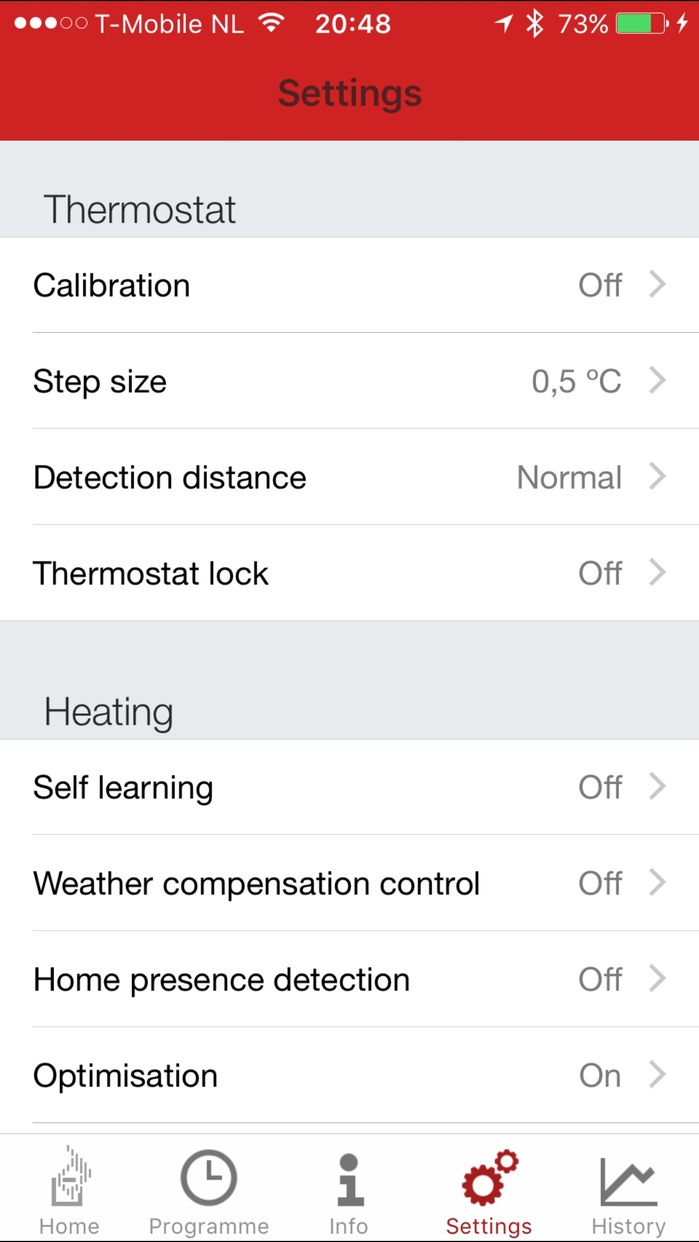
Task: Go to the Programme tab
Action: coord(209,1191)
